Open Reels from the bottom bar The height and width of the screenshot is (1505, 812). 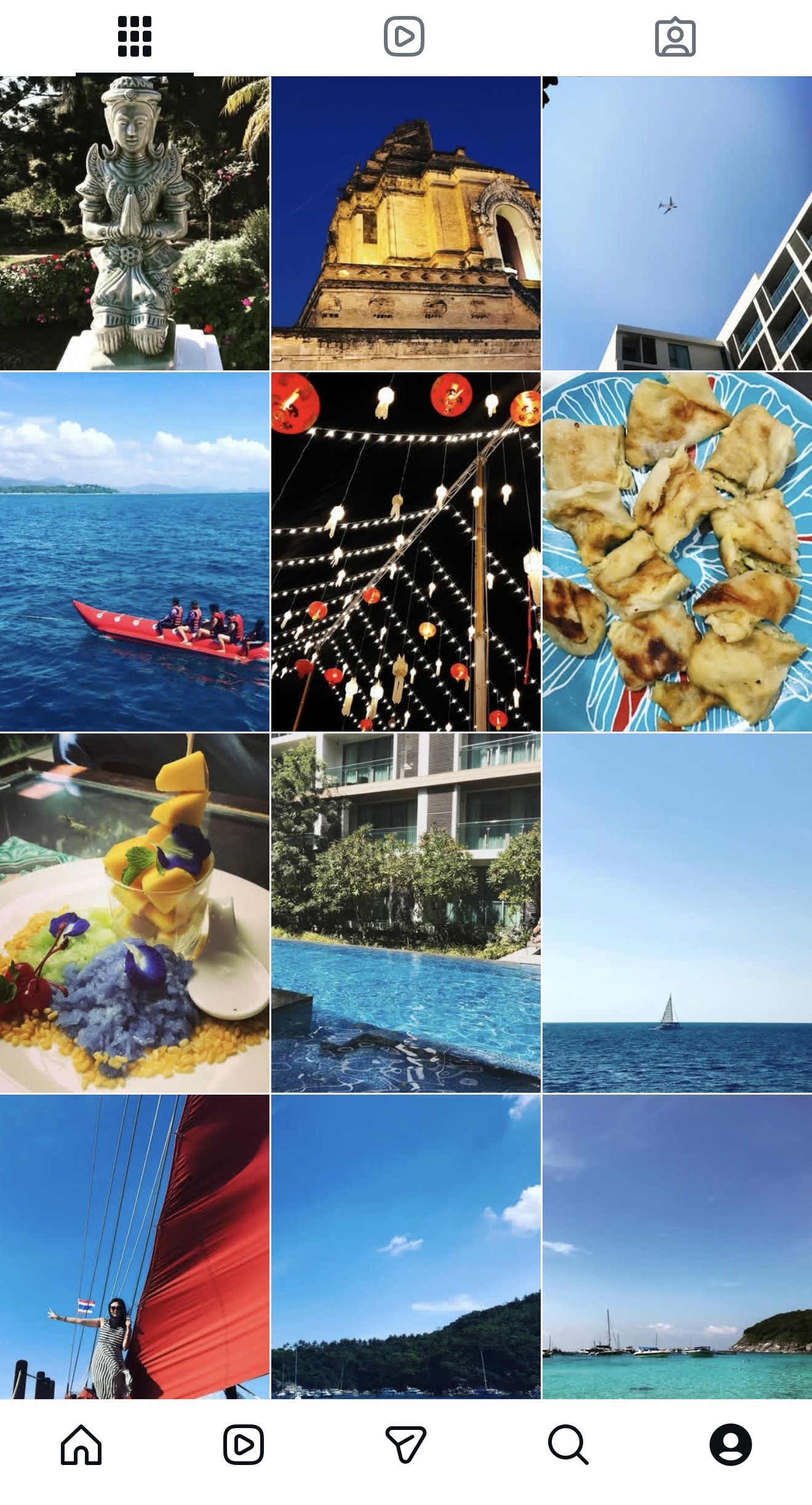click(244, 1444)
